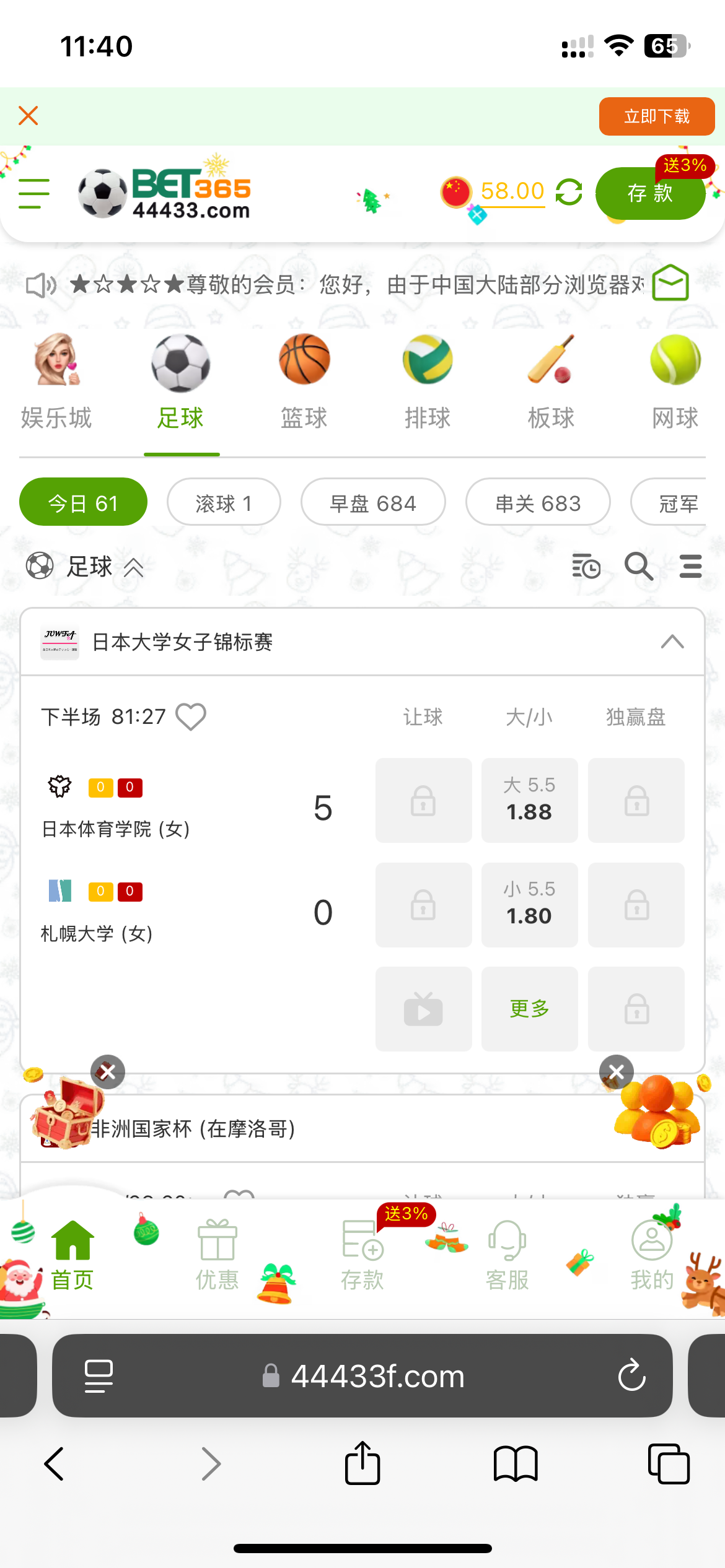Screen dimensions: 725x1568
Task: Collapse the 日本大学女子锦标赛 league section
Action: click(672, 642)
